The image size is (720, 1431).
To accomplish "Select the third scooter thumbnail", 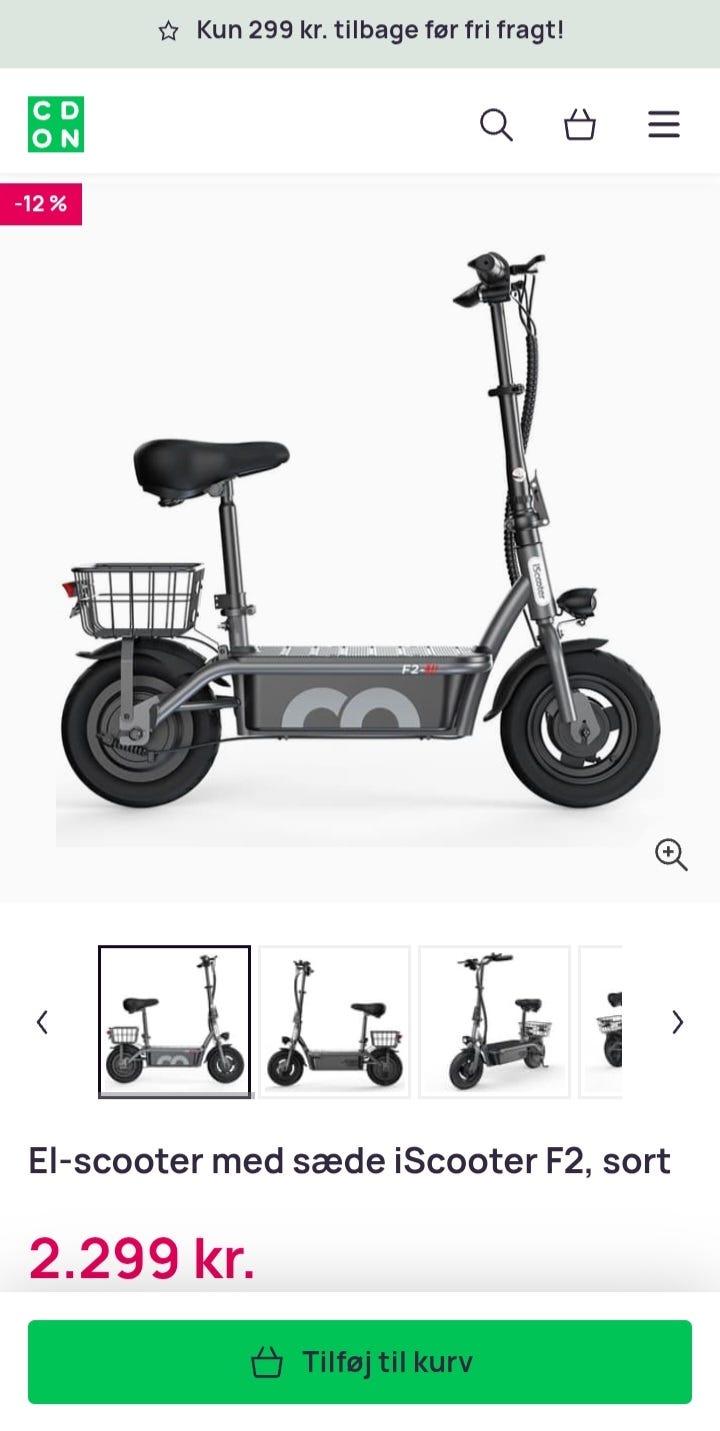I will coord(494,1022).
